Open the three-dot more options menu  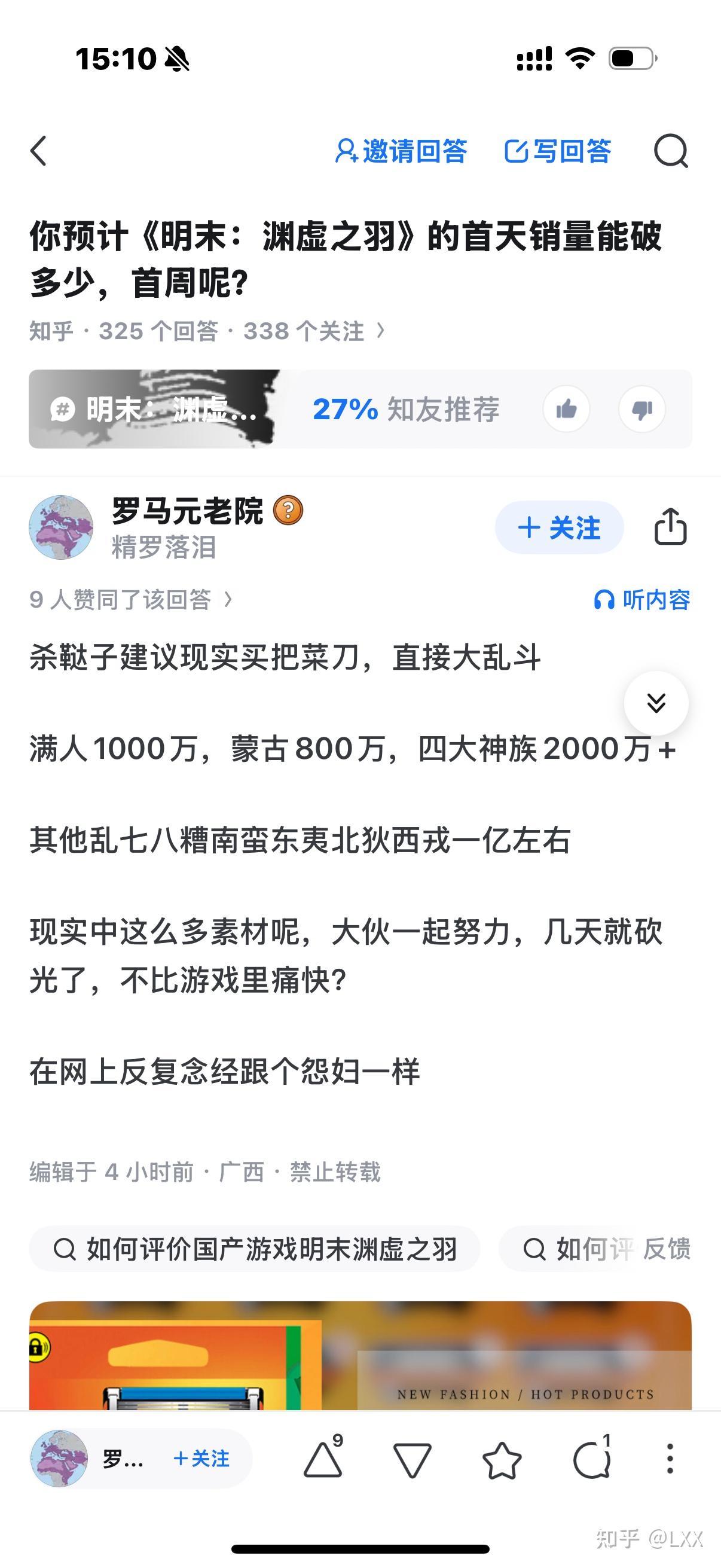[x=670, y=1459]
